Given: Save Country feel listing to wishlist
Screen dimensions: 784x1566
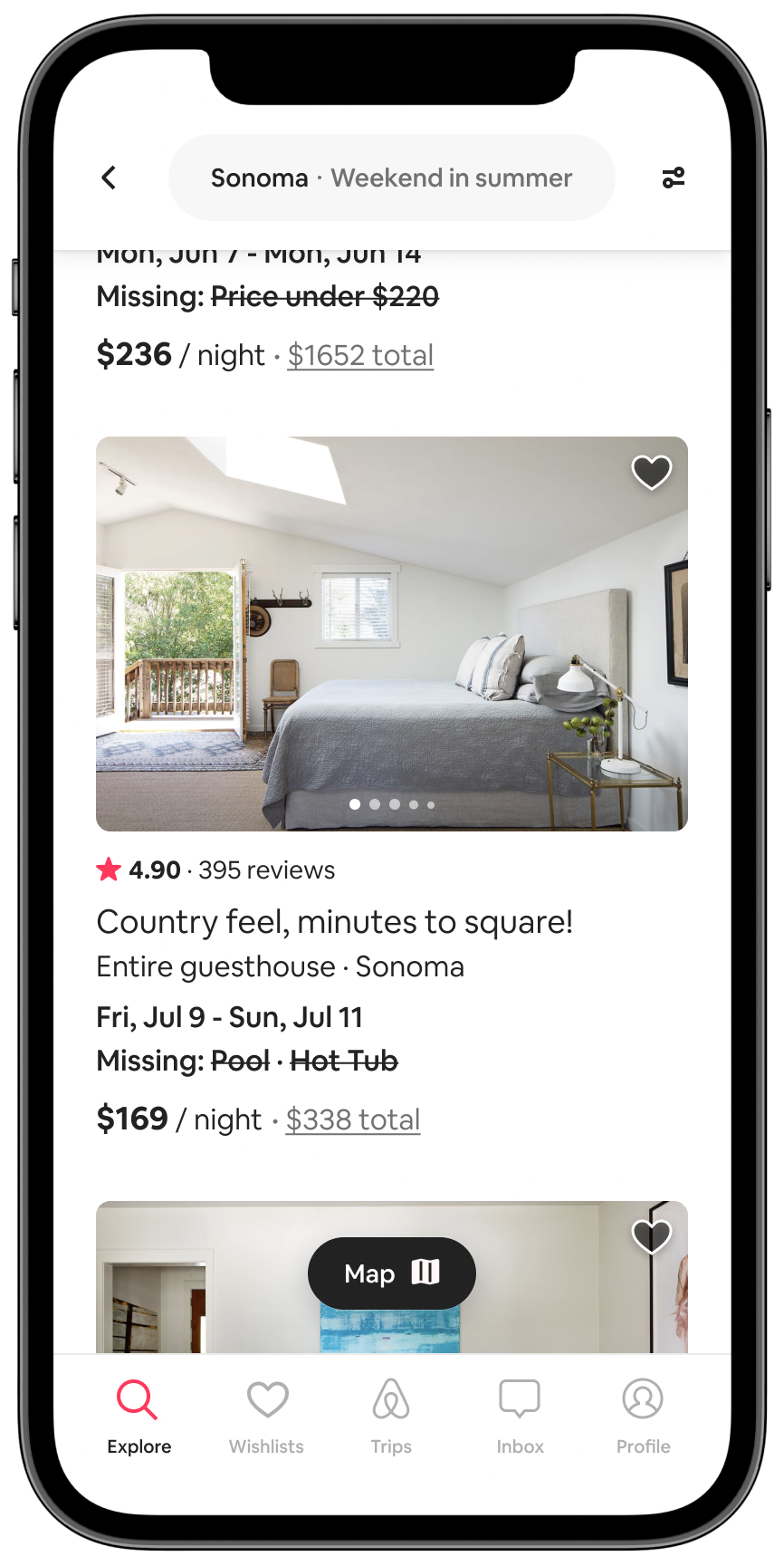Looking at the screenshot, I should (651, 472).
